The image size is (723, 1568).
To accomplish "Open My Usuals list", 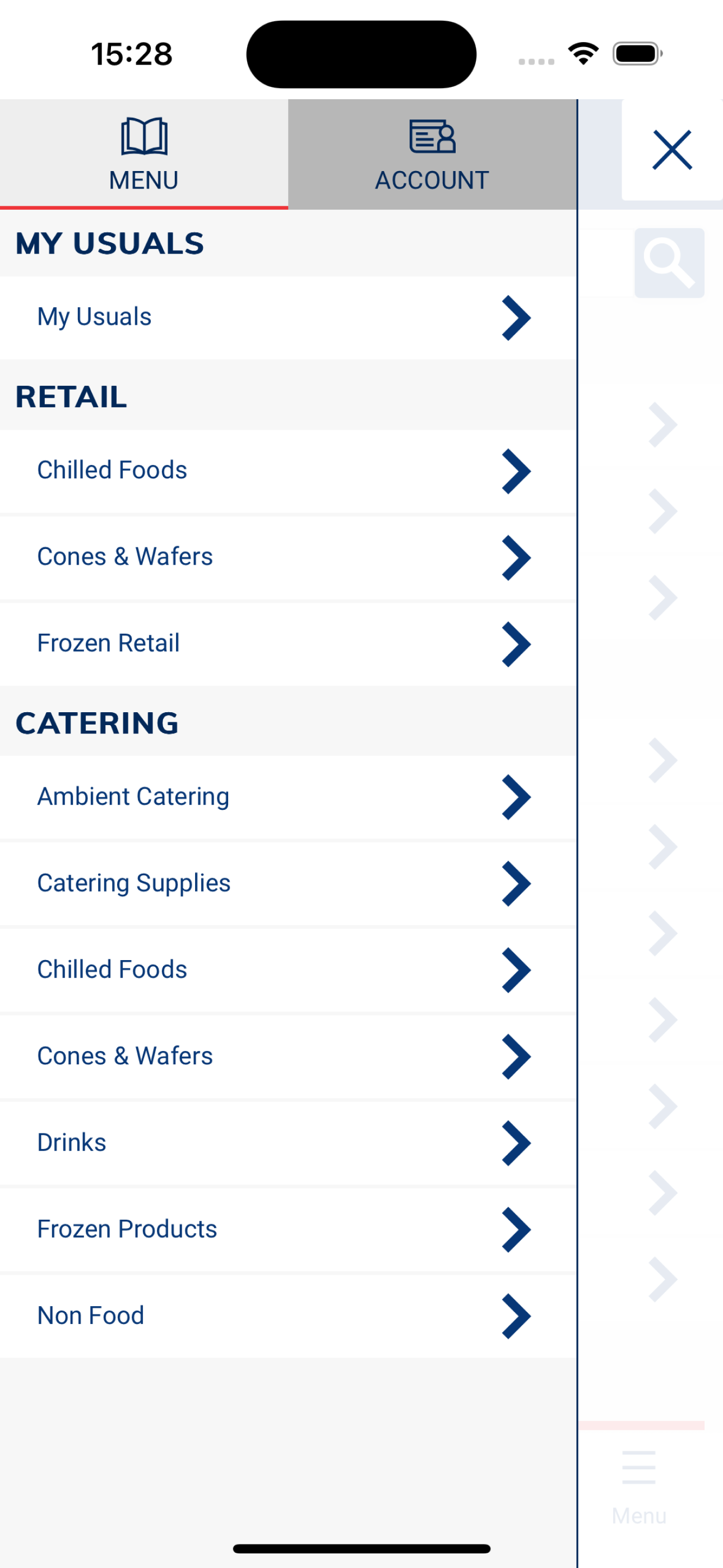I will point(289,318).
